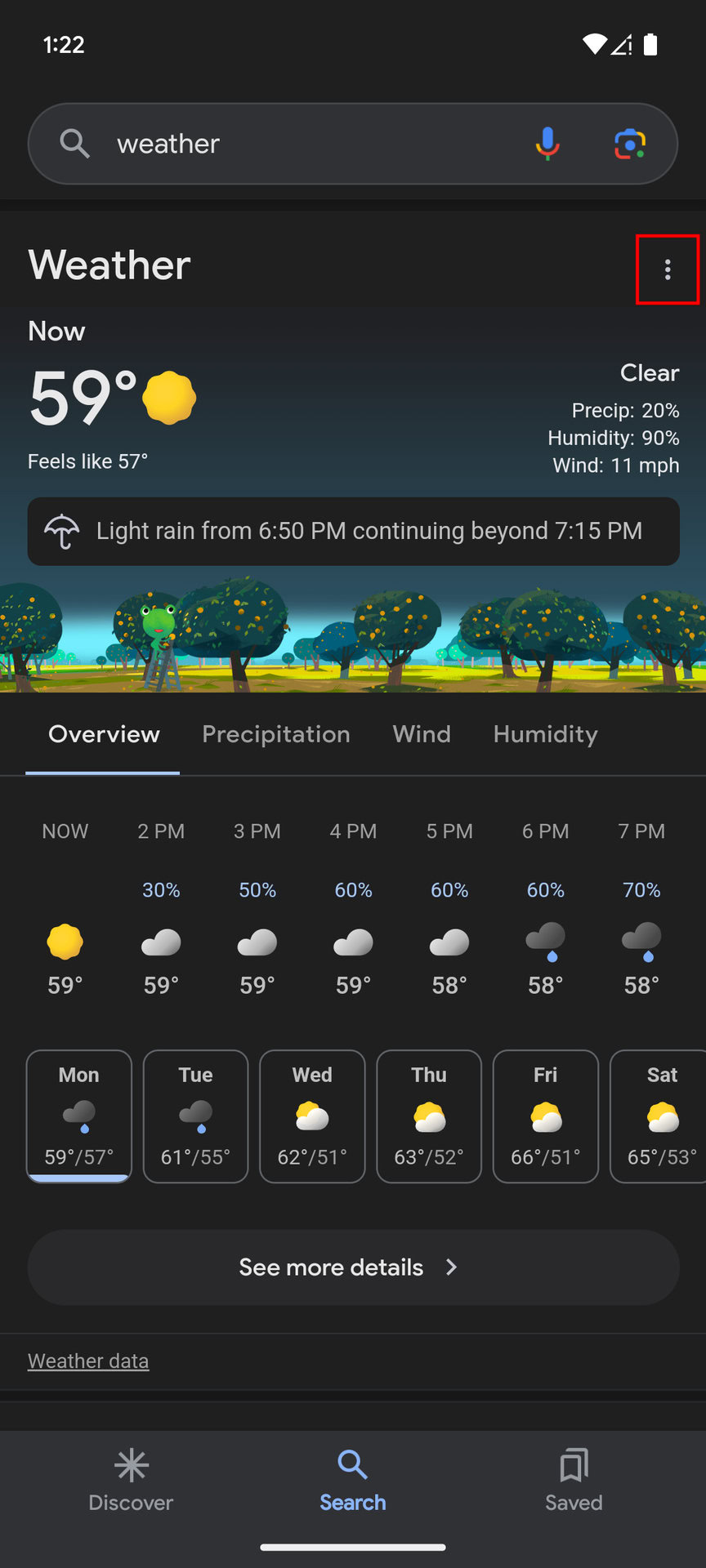Open Google Lens camera search

point(630,144)
